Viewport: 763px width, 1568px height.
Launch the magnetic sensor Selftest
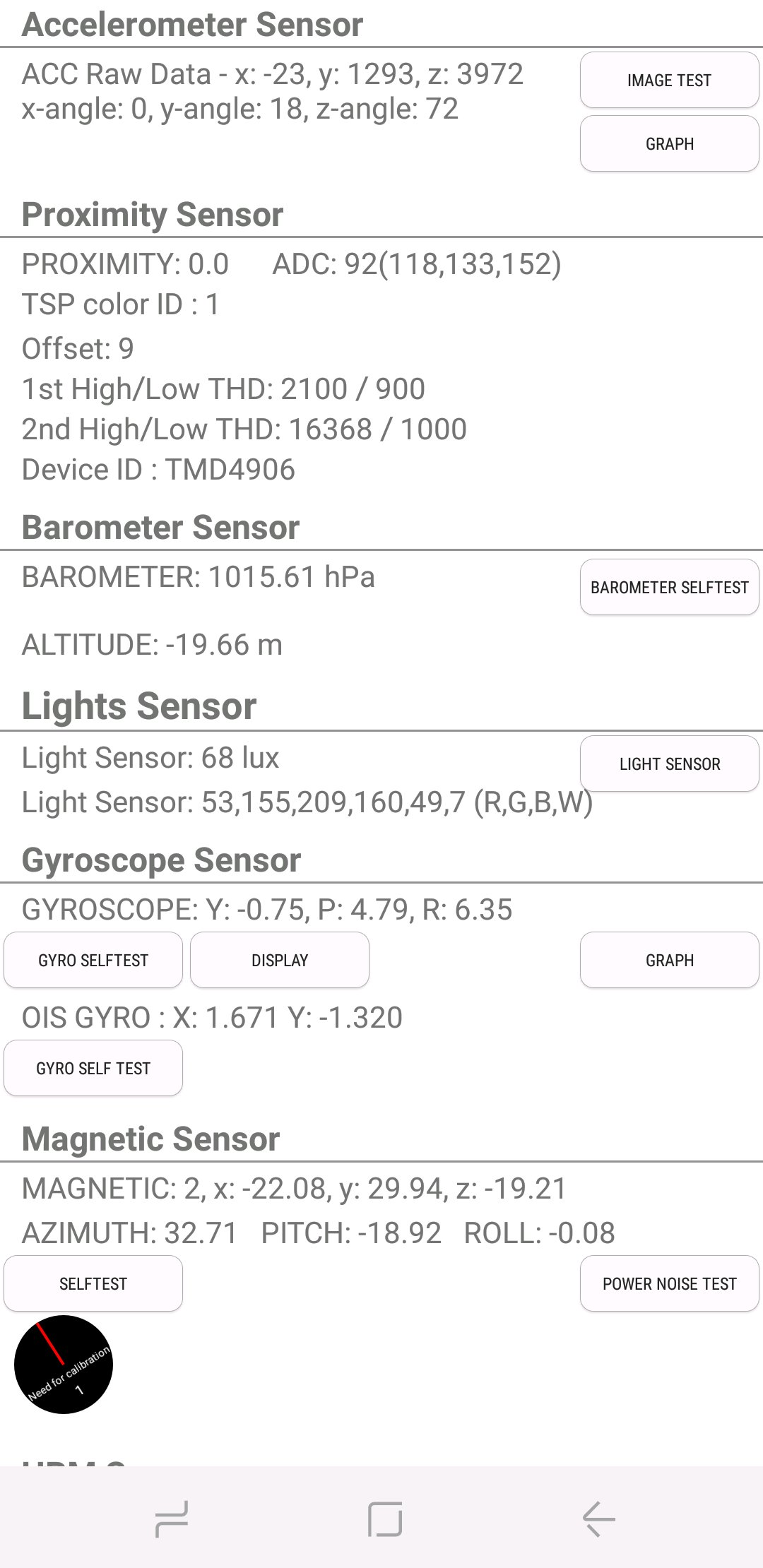93,1284
